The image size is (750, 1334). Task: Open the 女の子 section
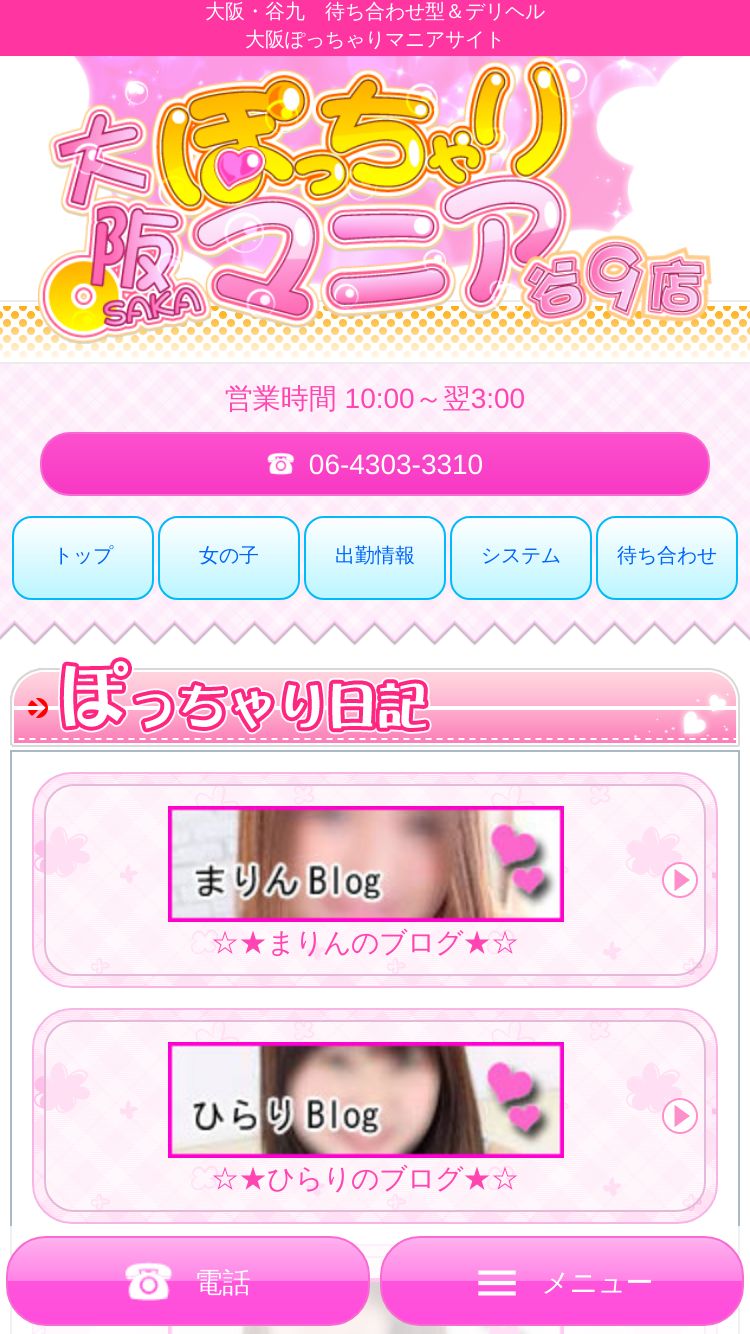[229, 557]
